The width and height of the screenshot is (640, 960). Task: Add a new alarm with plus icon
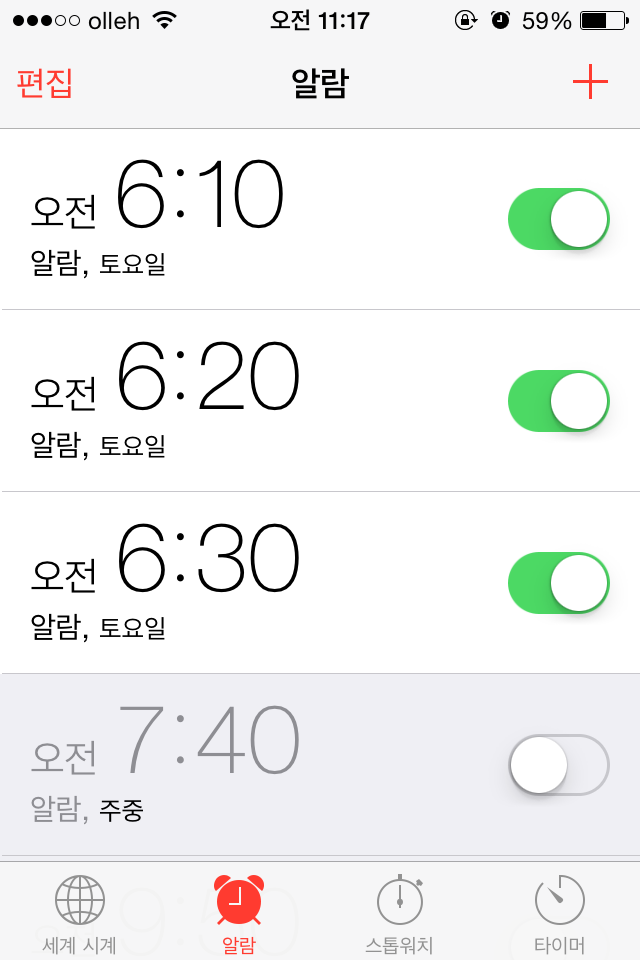pos(590,82)
